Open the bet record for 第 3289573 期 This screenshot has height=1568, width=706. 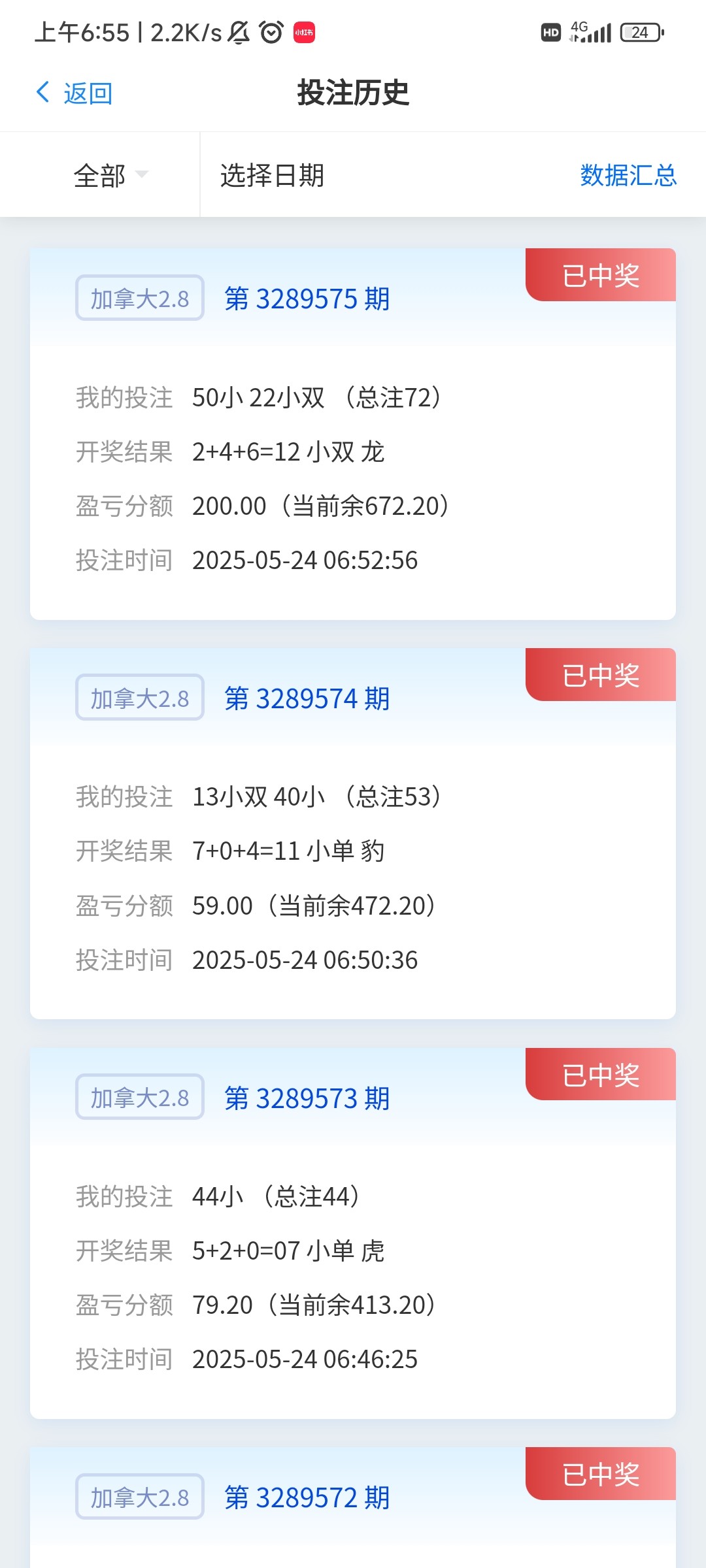coord(353,1233)
